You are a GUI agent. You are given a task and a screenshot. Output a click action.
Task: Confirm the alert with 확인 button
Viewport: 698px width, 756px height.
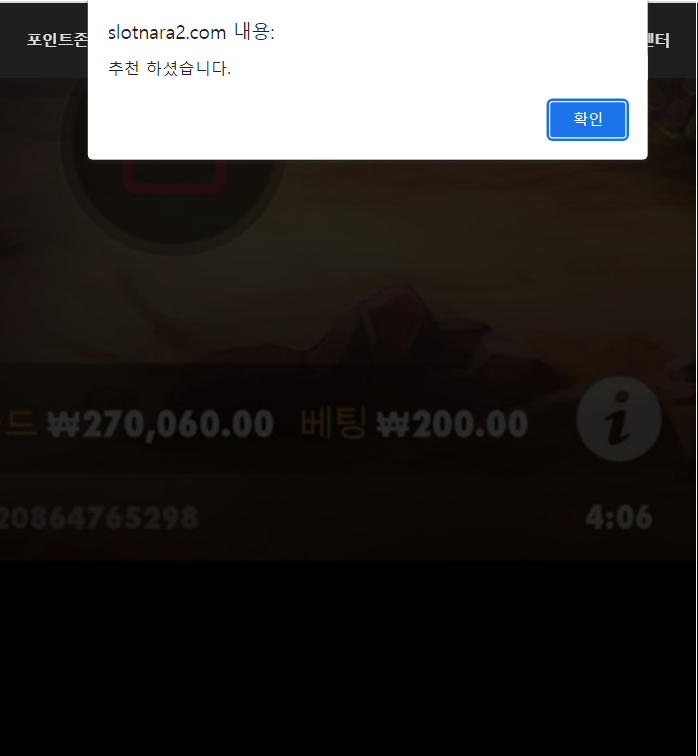coord(587,120)
